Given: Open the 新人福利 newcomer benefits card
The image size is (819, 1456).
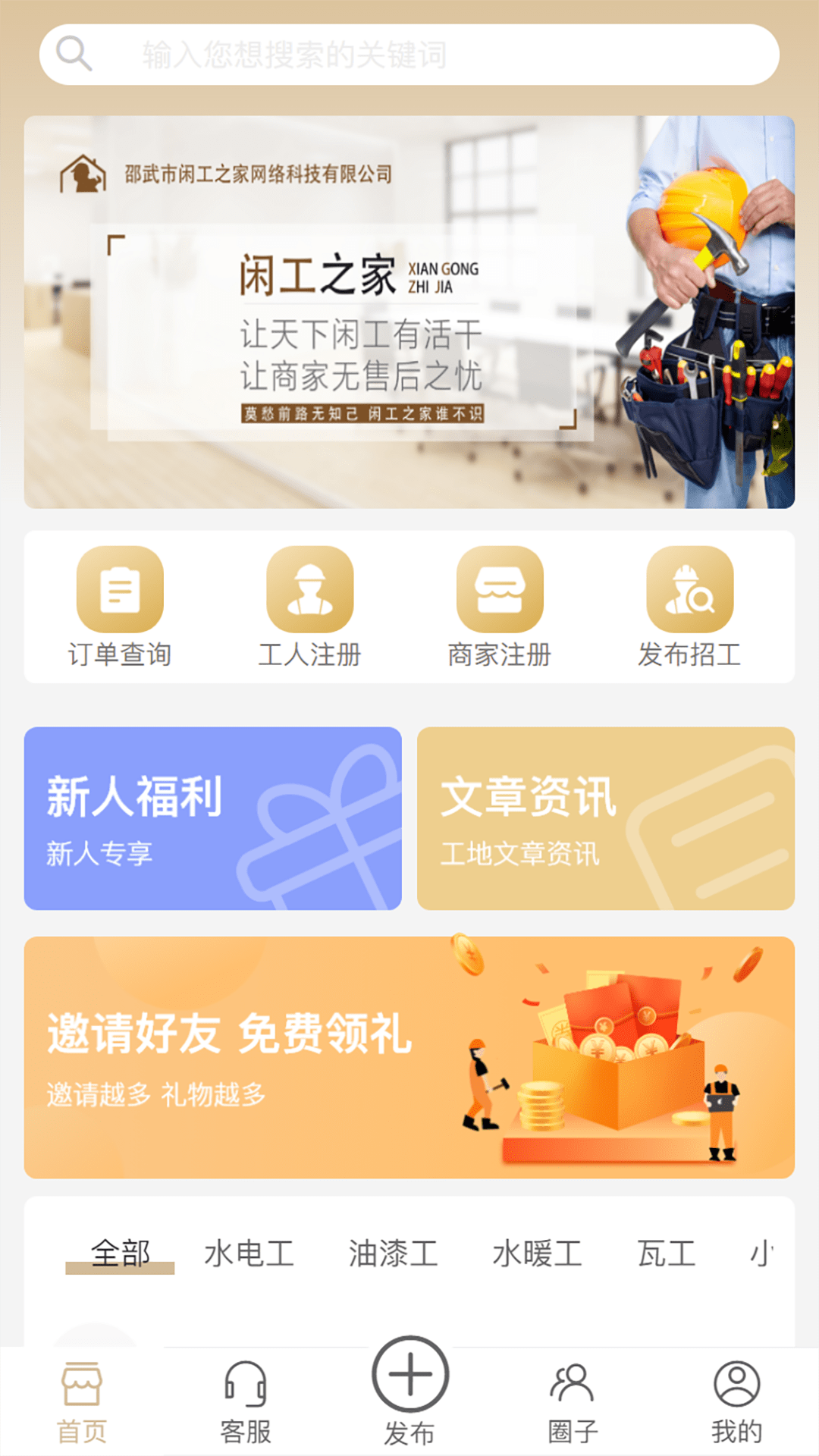Looking at the screenshot, I should [x=213, y=818].
